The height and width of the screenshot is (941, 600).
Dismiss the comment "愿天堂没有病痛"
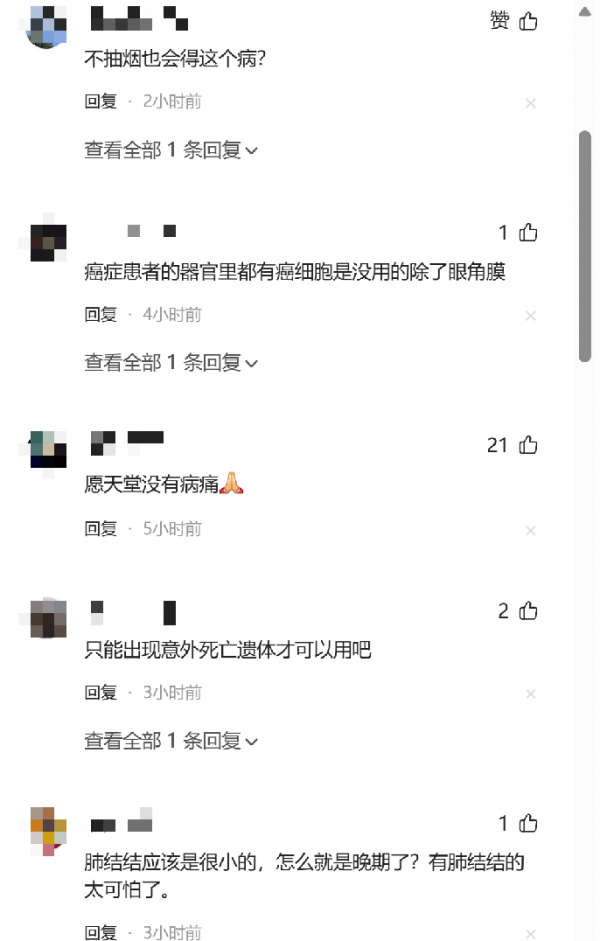coord(531,529)
